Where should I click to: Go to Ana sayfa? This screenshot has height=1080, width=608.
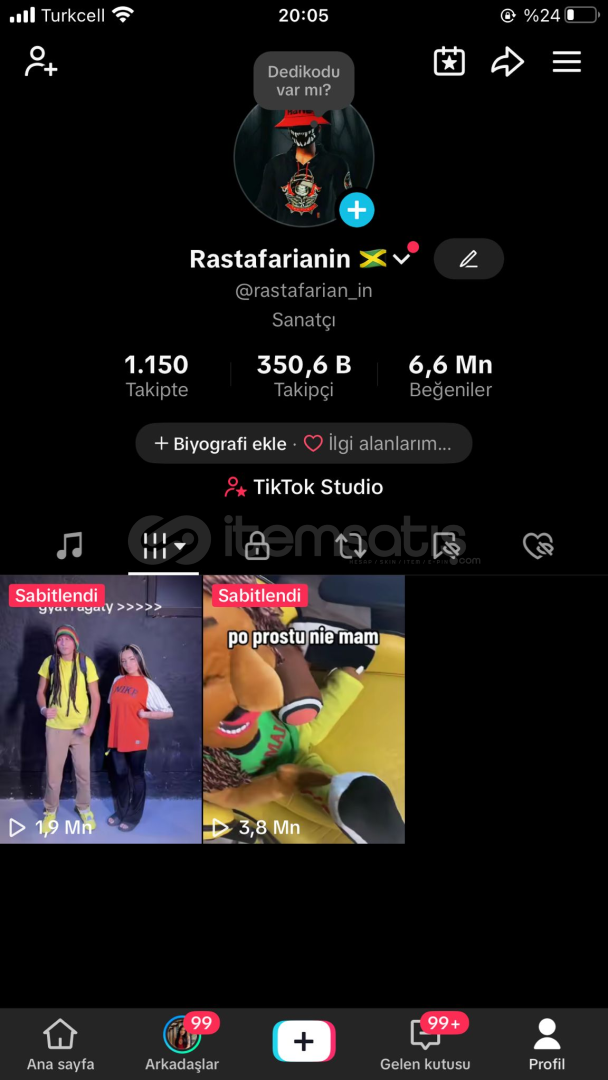61,1044
